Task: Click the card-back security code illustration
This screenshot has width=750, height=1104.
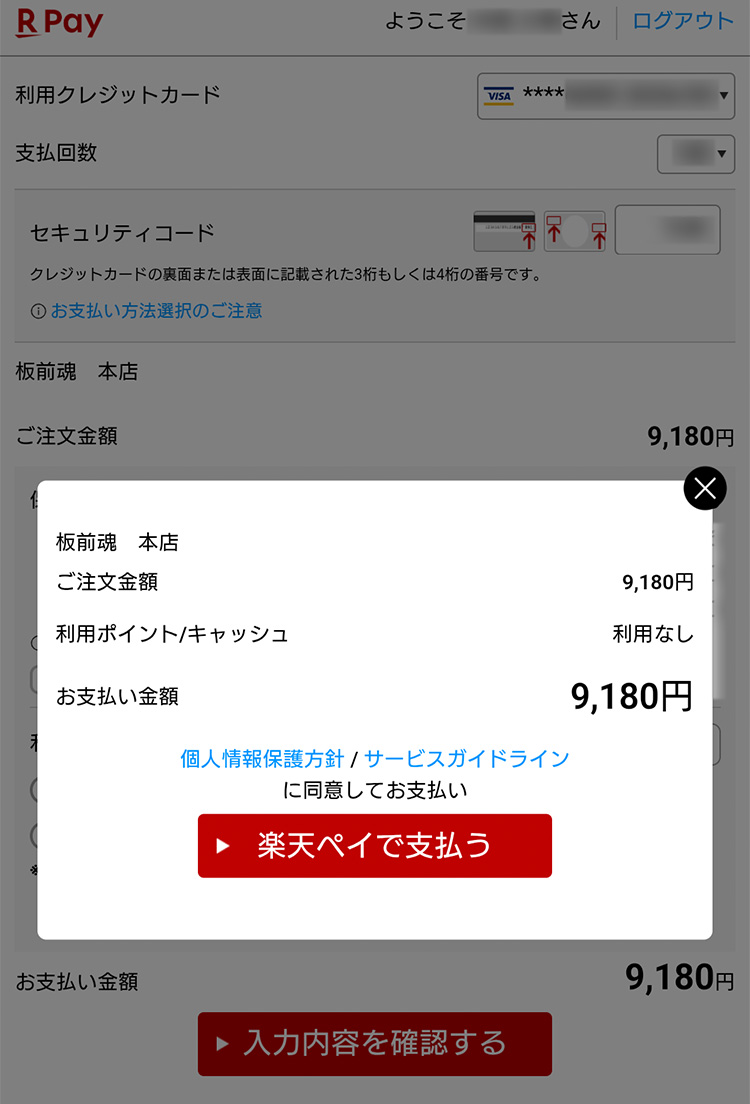Action: pyautogui.click(x=503, y=229)
